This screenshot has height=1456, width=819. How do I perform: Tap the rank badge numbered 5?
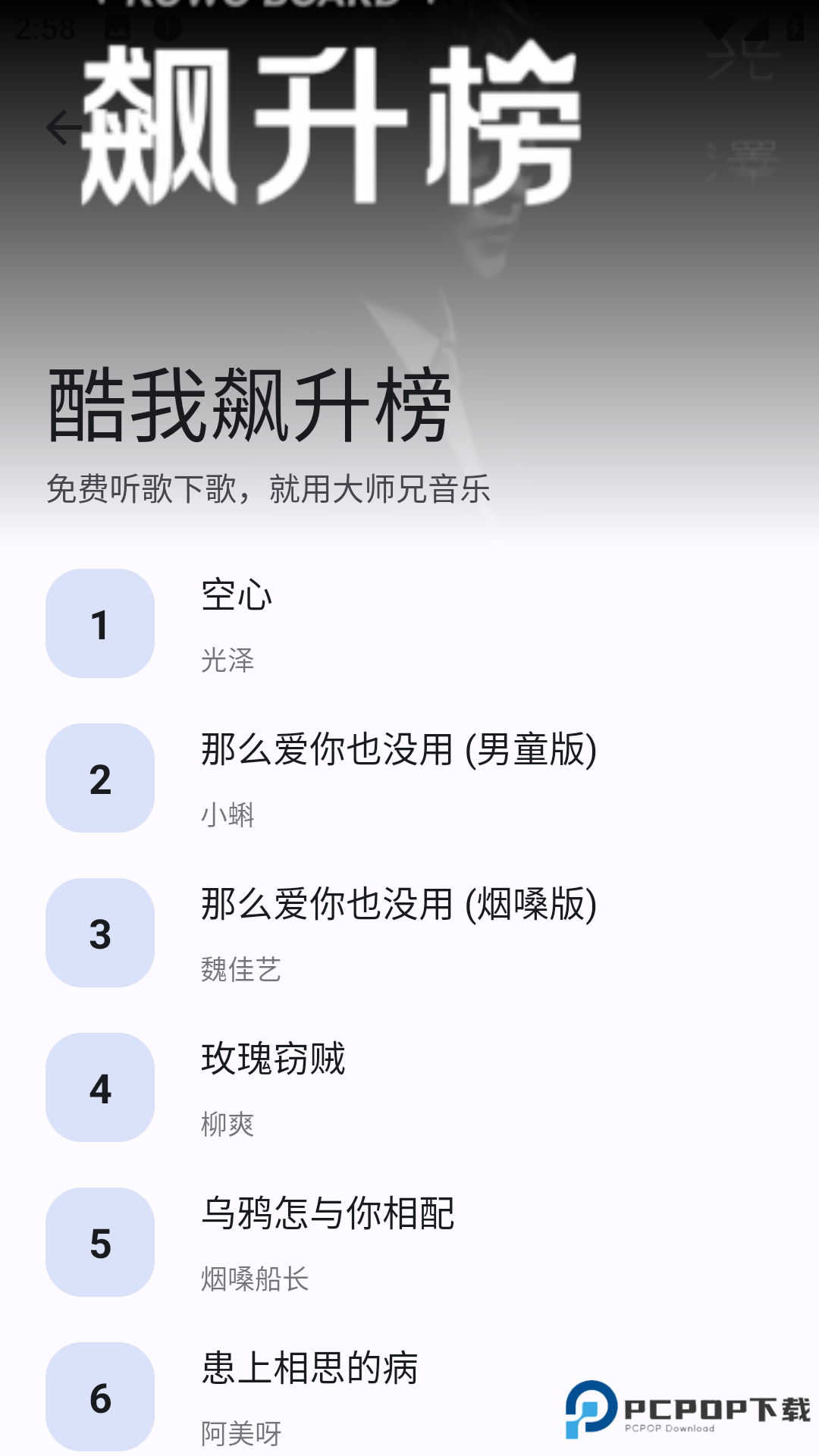pos(99,1243)
